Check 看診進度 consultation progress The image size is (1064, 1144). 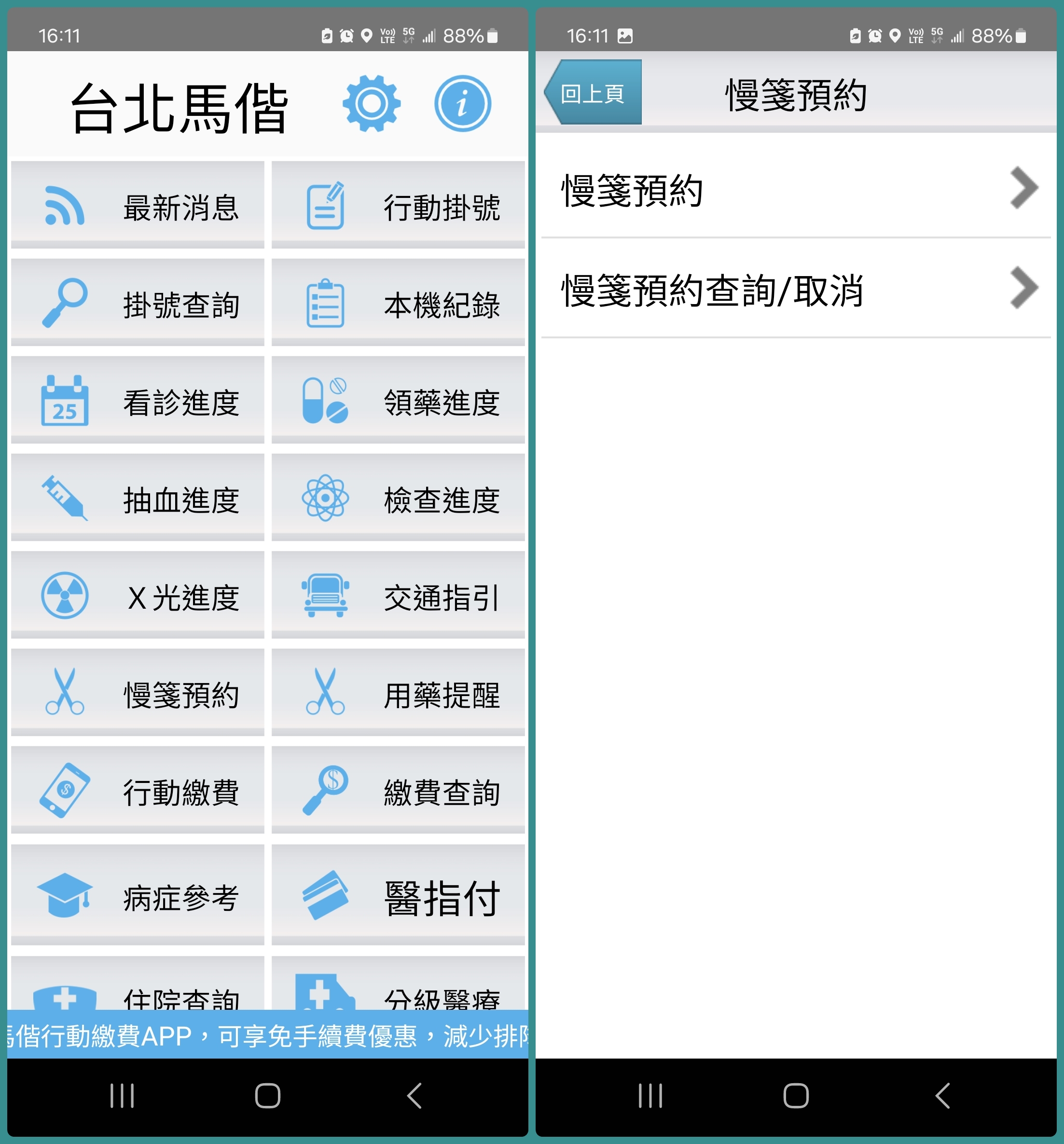[138, 401]
